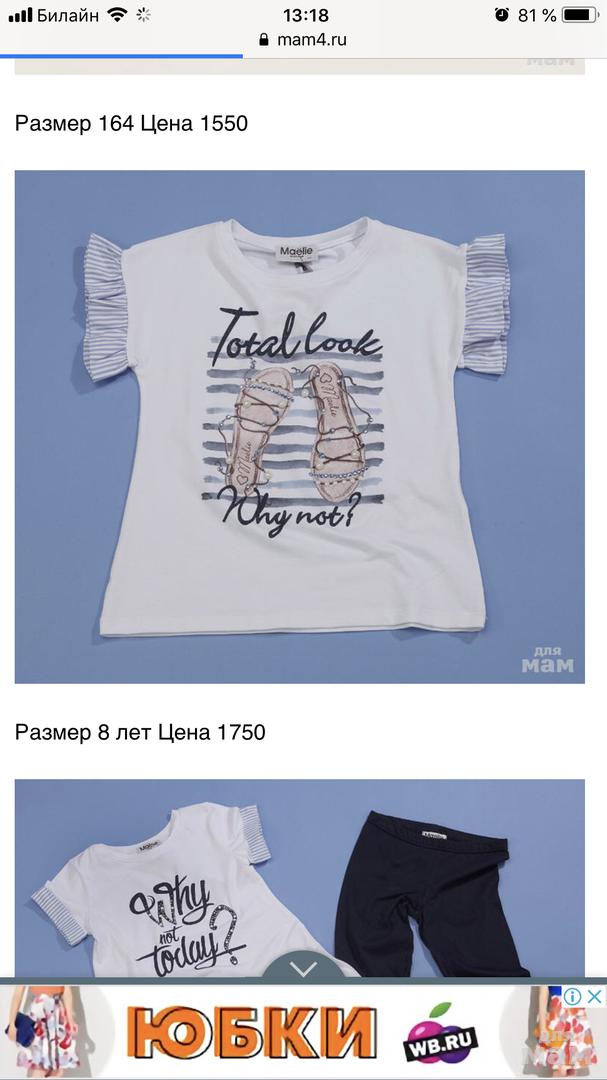
Task: Open the ad info icon on the banner
Action: (x=573, y=996)
